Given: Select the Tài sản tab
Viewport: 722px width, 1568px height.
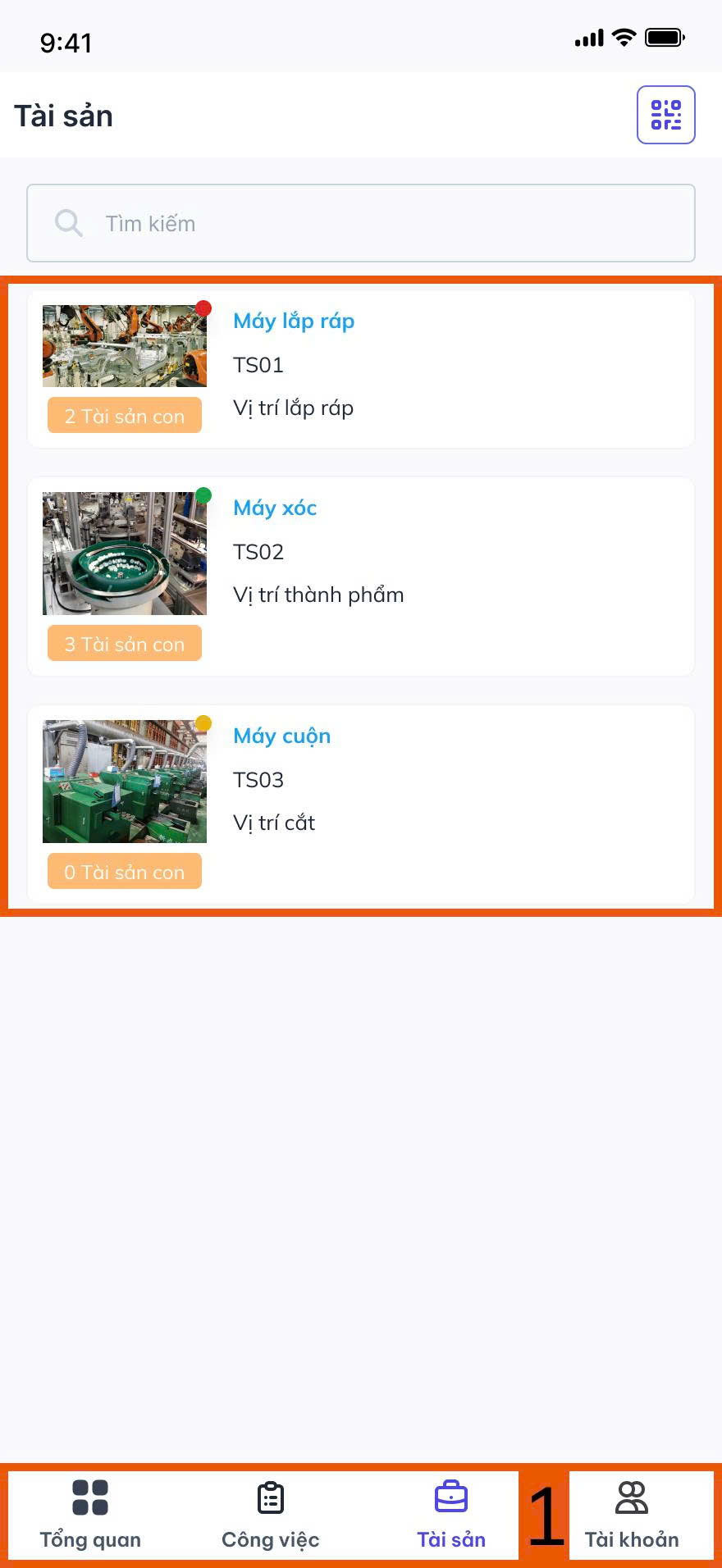Looking at the screenshot, I should 451,1516.
